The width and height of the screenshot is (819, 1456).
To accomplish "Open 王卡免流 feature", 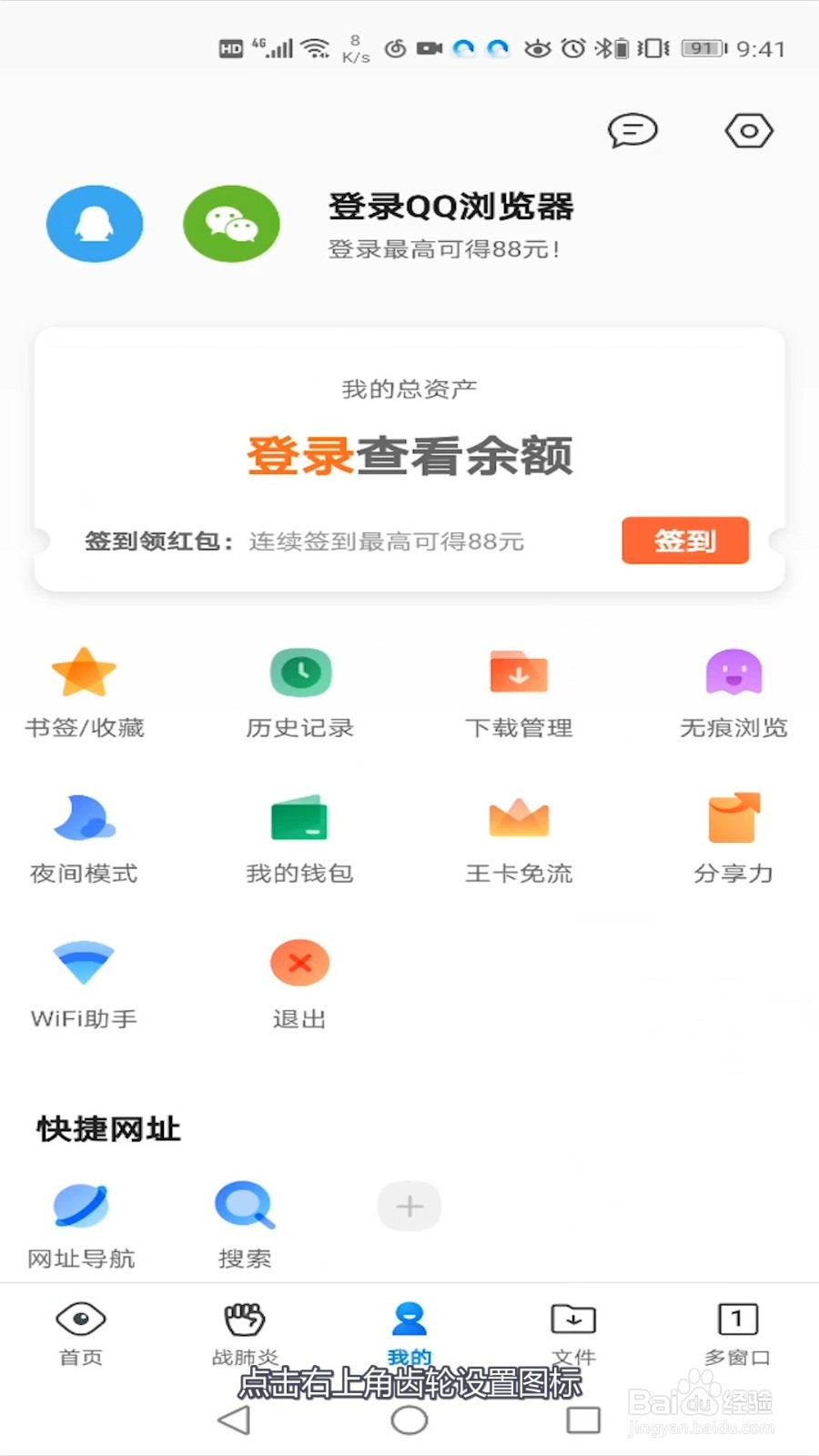I will pos(518,835).
